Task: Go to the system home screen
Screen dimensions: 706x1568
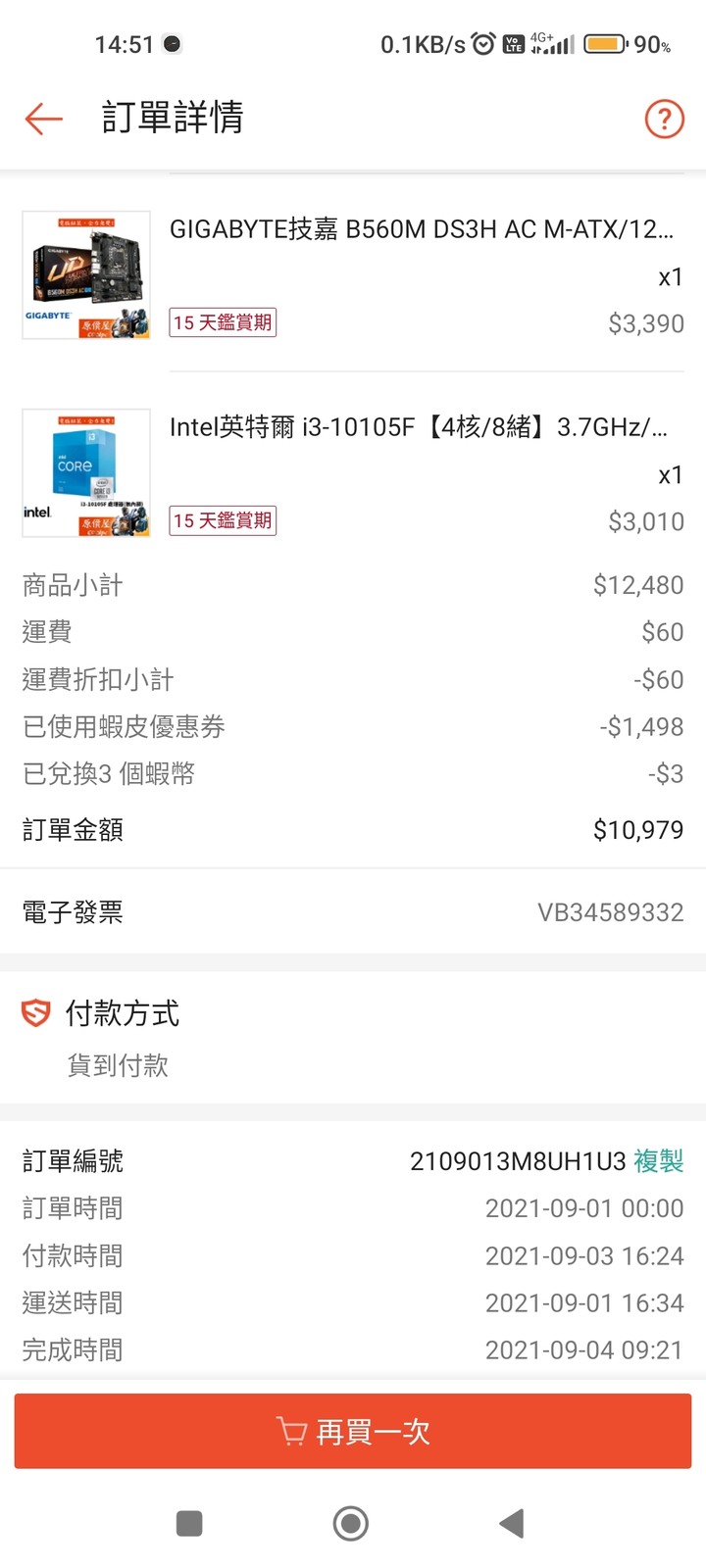Action: (351, 1523)
